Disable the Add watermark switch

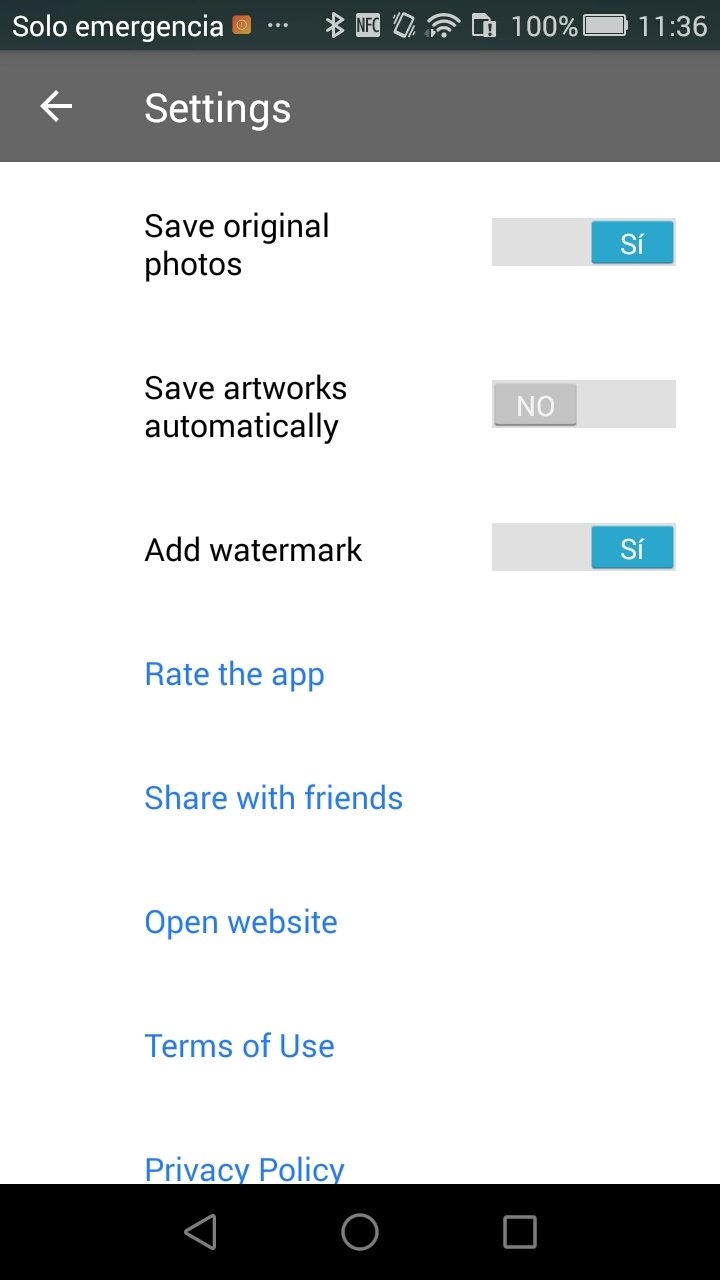coord(584,548)
